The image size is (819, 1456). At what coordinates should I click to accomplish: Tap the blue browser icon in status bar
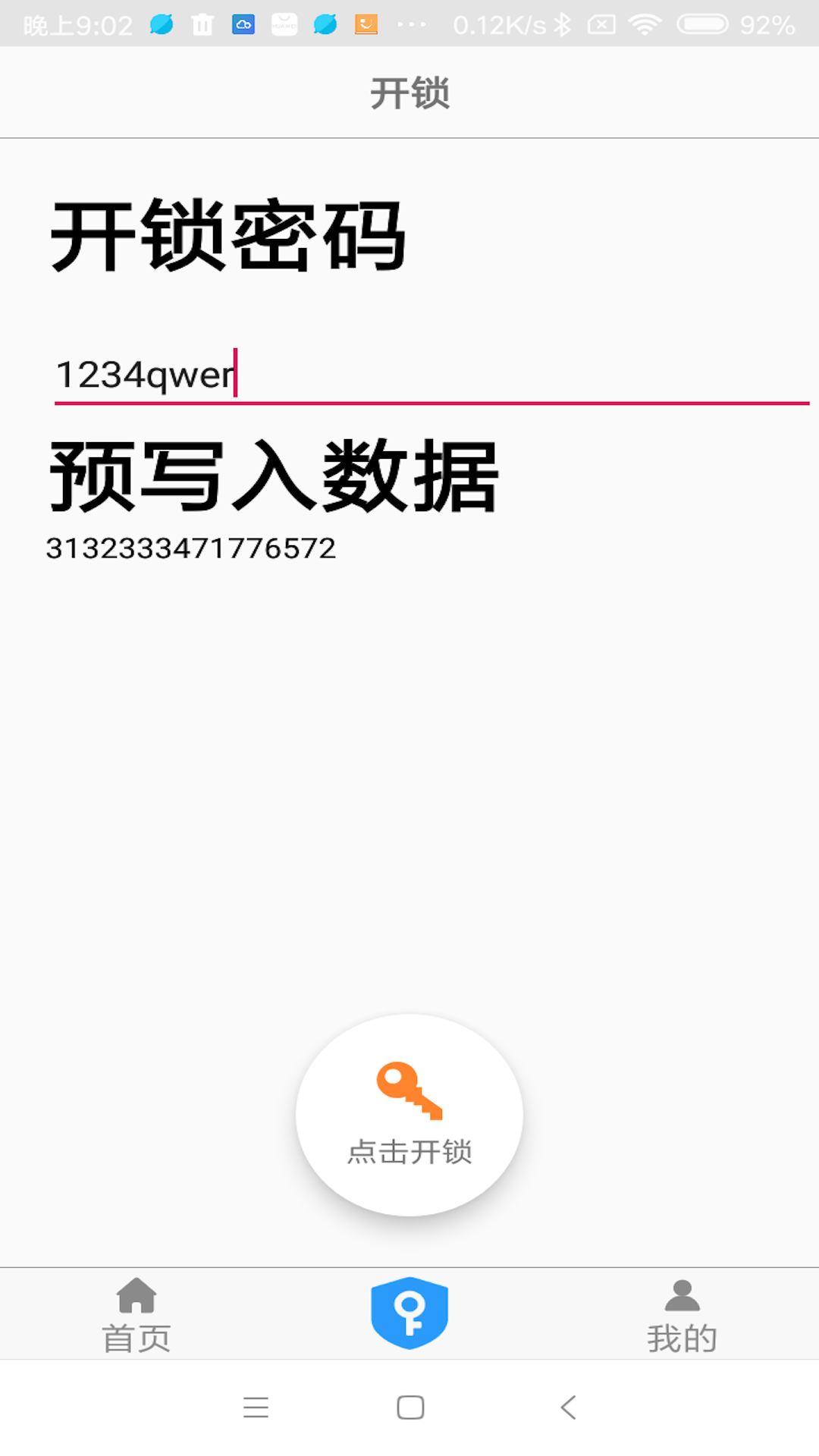(161, 23)
